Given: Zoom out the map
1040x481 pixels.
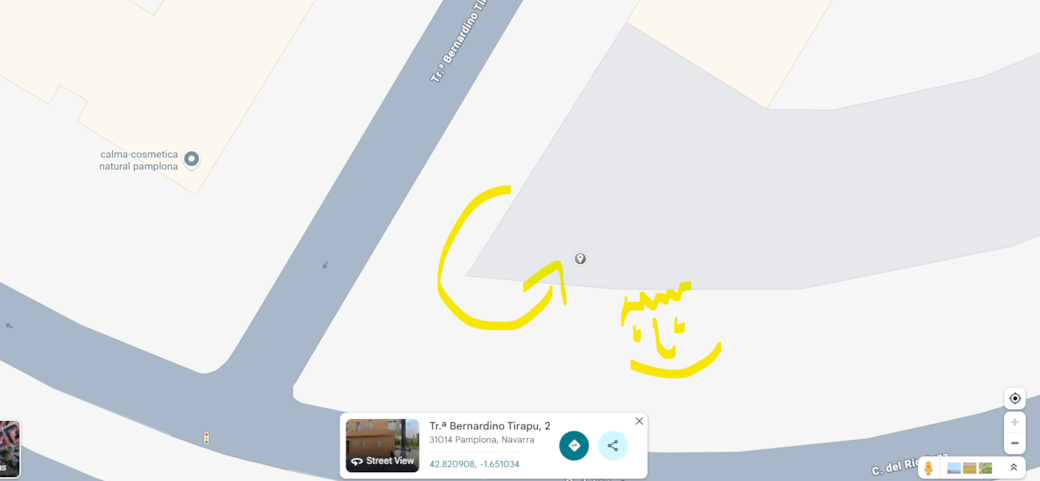Looking at the screenshot, I should (1014, 443).
